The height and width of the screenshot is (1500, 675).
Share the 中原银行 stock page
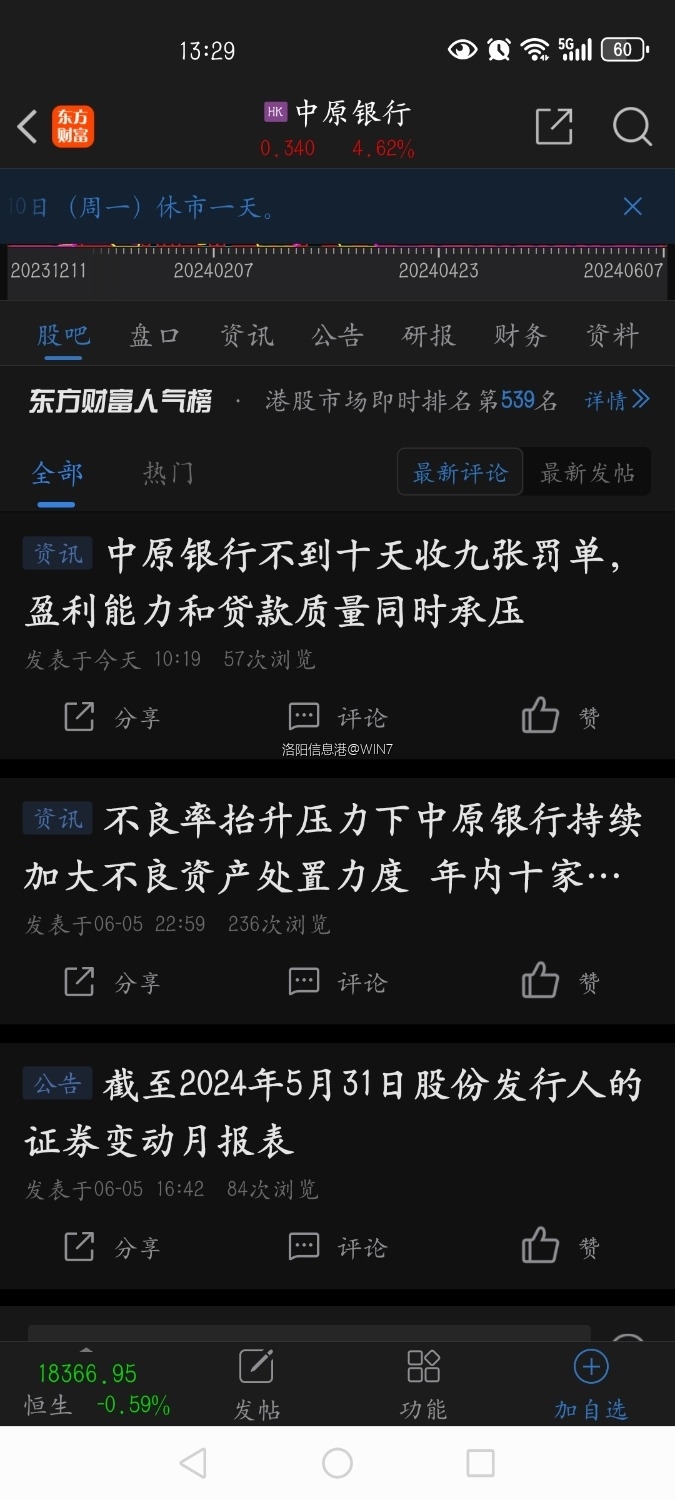tap(554, 127)
